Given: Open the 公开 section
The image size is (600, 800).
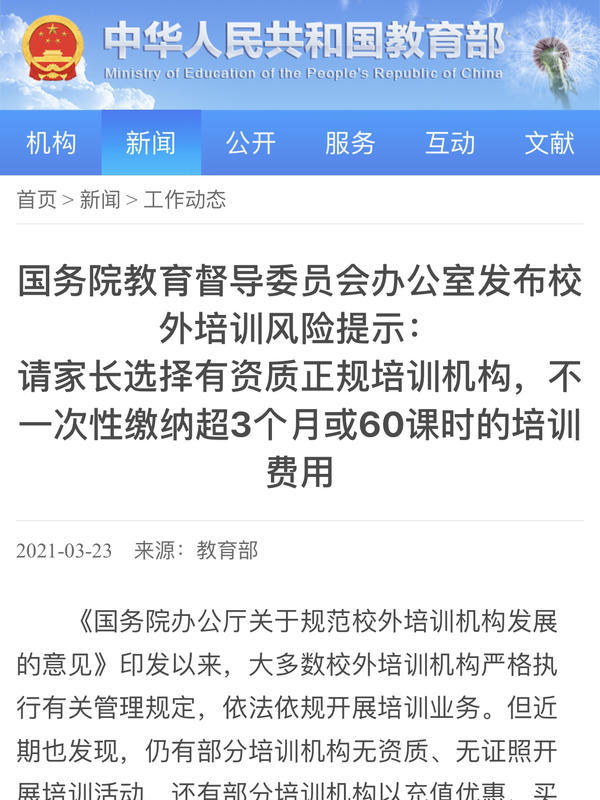Looking at the screenshot, I should 250,143.
